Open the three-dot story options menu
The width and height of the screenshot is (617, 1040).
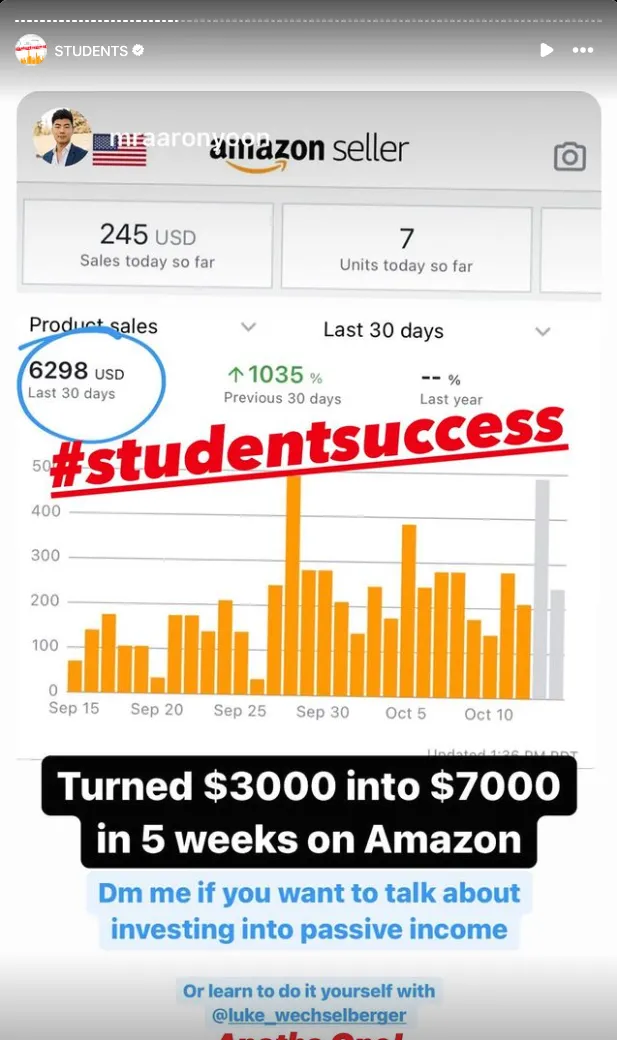tap(583, 50)
